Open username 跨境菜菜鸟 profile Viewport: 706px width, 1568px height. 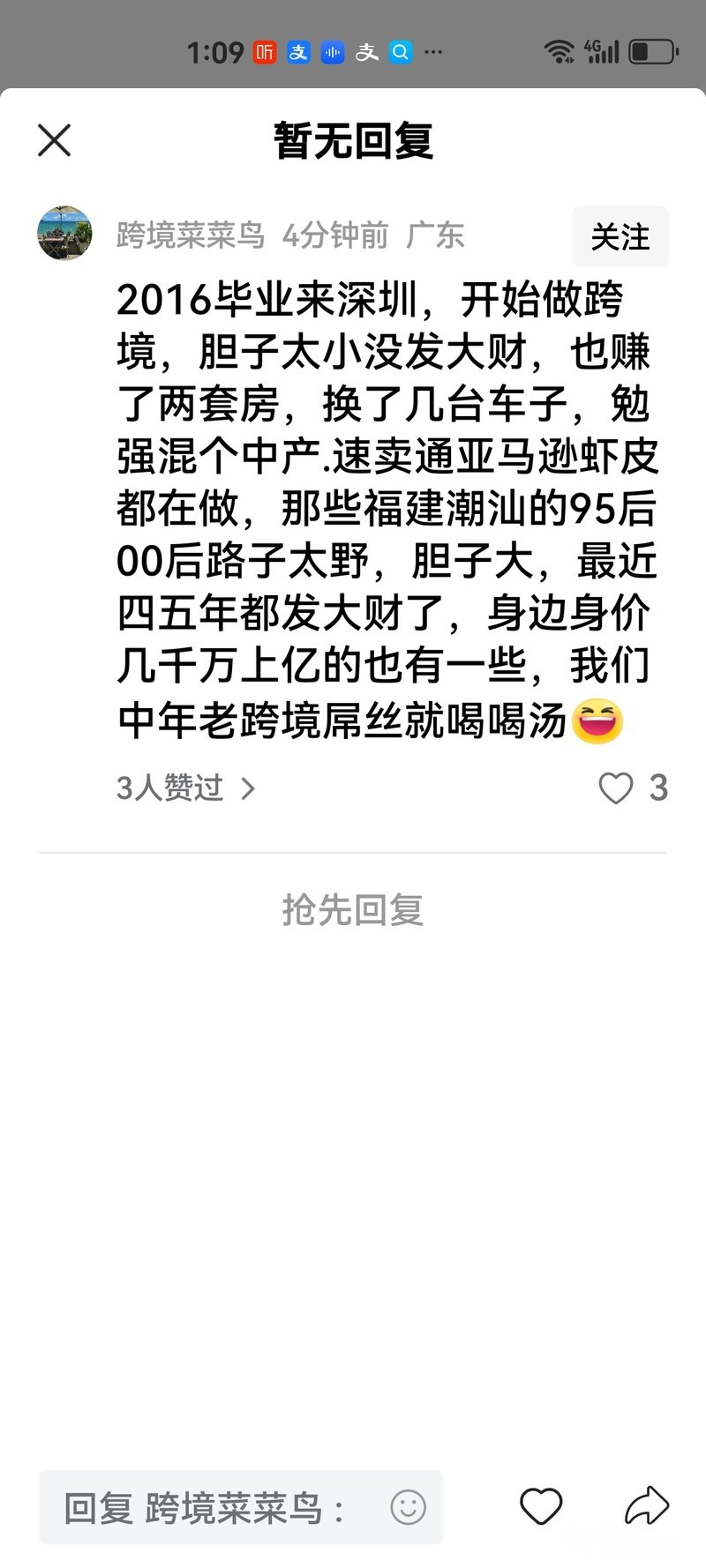(191, 235)
